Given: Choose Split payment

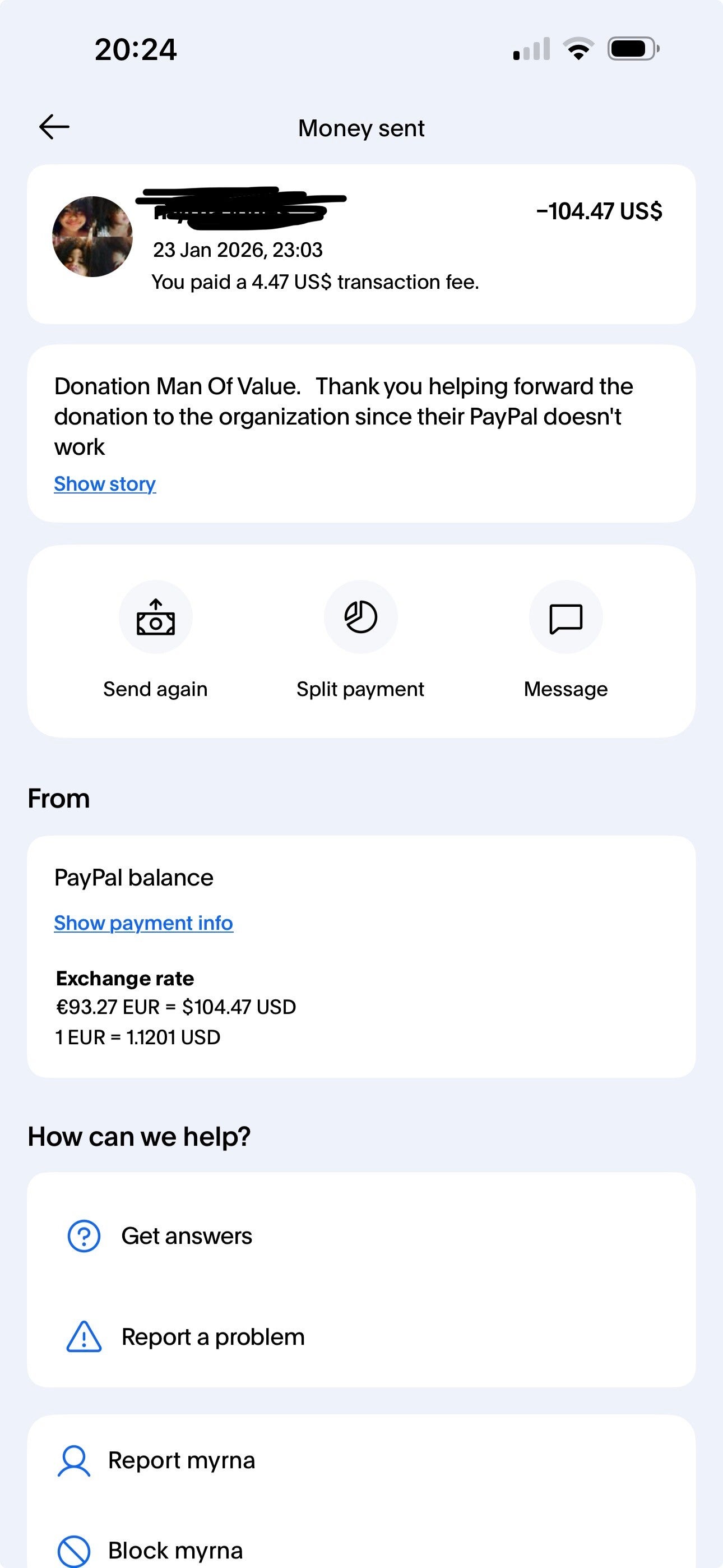Looking at the screenshot, I should 360,618.
